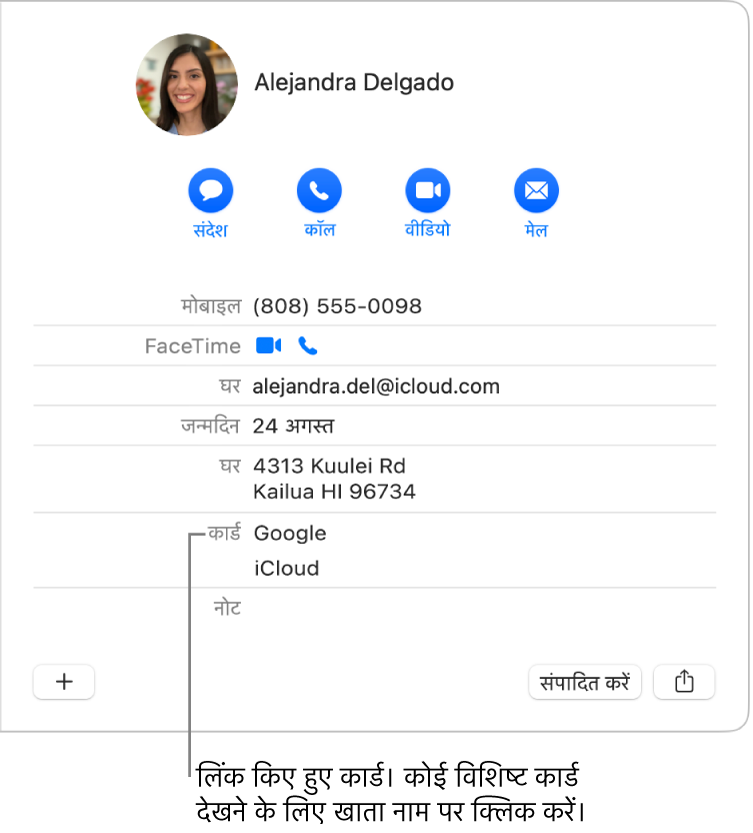Viewport: 753px width, 833px height.
Task: Open the linked Google card
Action: point(290,533)
